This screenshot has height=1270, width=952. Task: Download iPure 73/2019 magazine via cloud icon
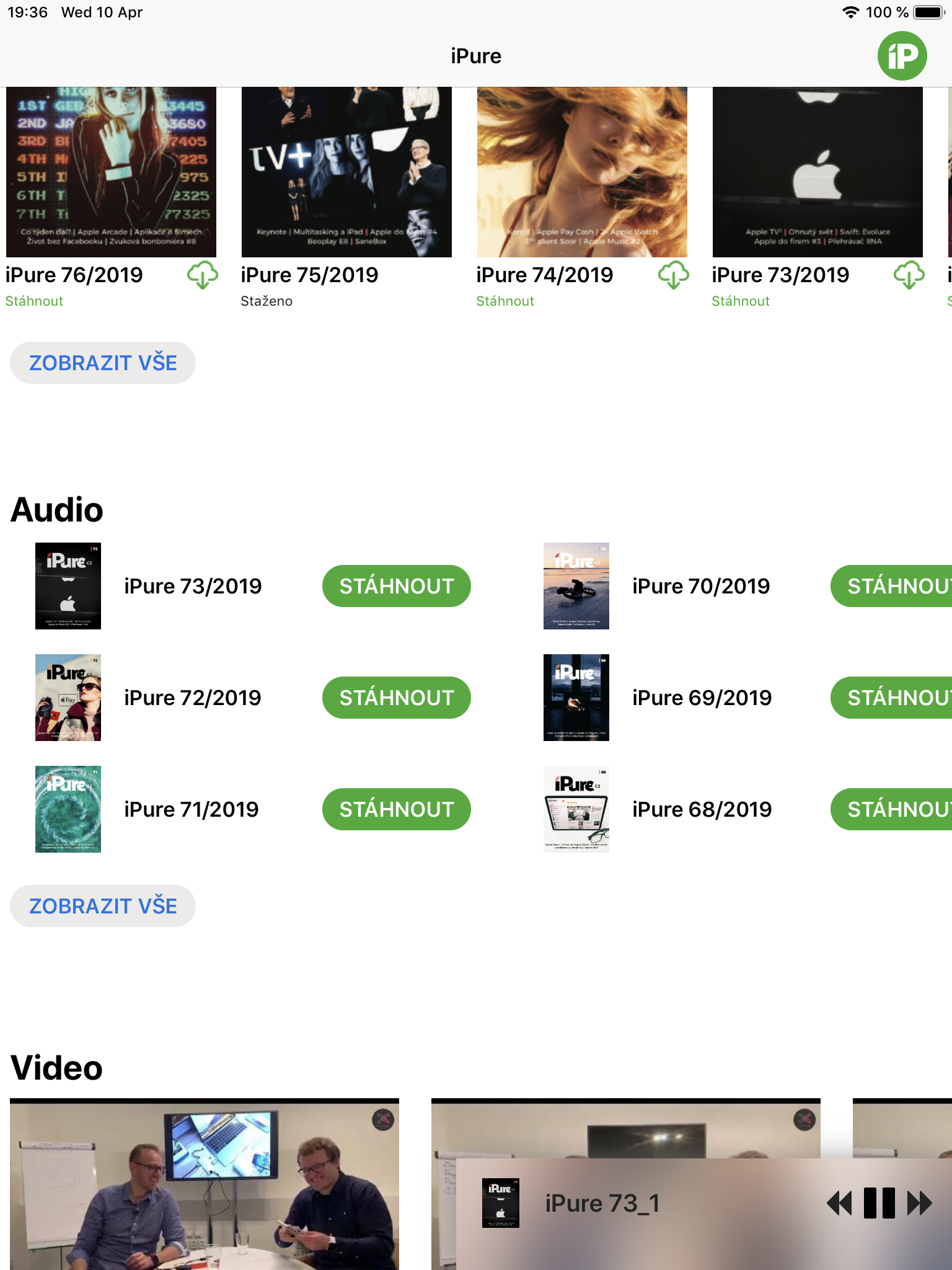point(909,275)
